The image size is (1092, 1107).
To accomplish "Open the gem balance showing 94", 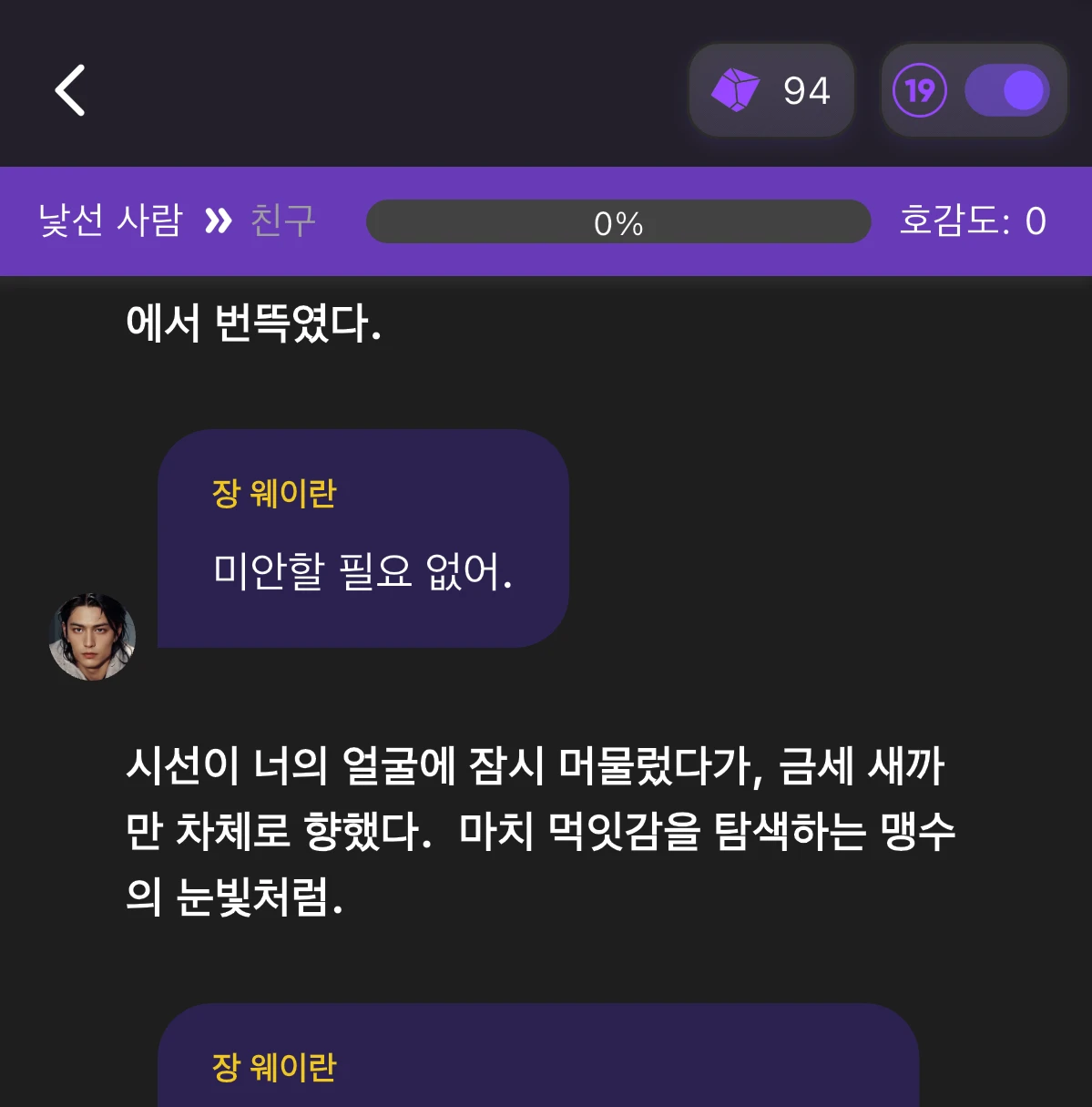I will pyautogui.click(x=771, y=90).
